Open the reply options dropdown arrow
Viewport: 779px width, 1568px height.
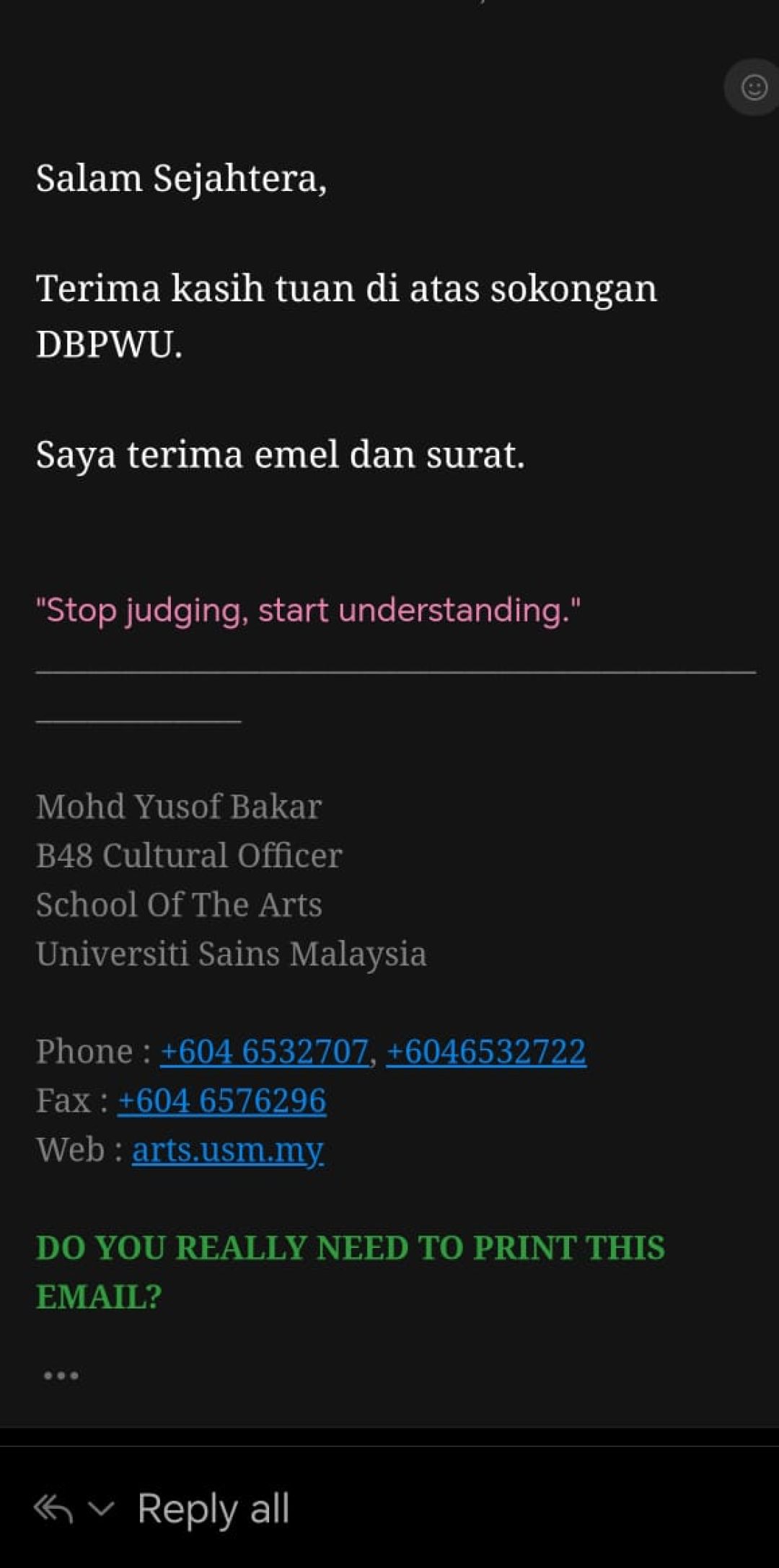101,1508
